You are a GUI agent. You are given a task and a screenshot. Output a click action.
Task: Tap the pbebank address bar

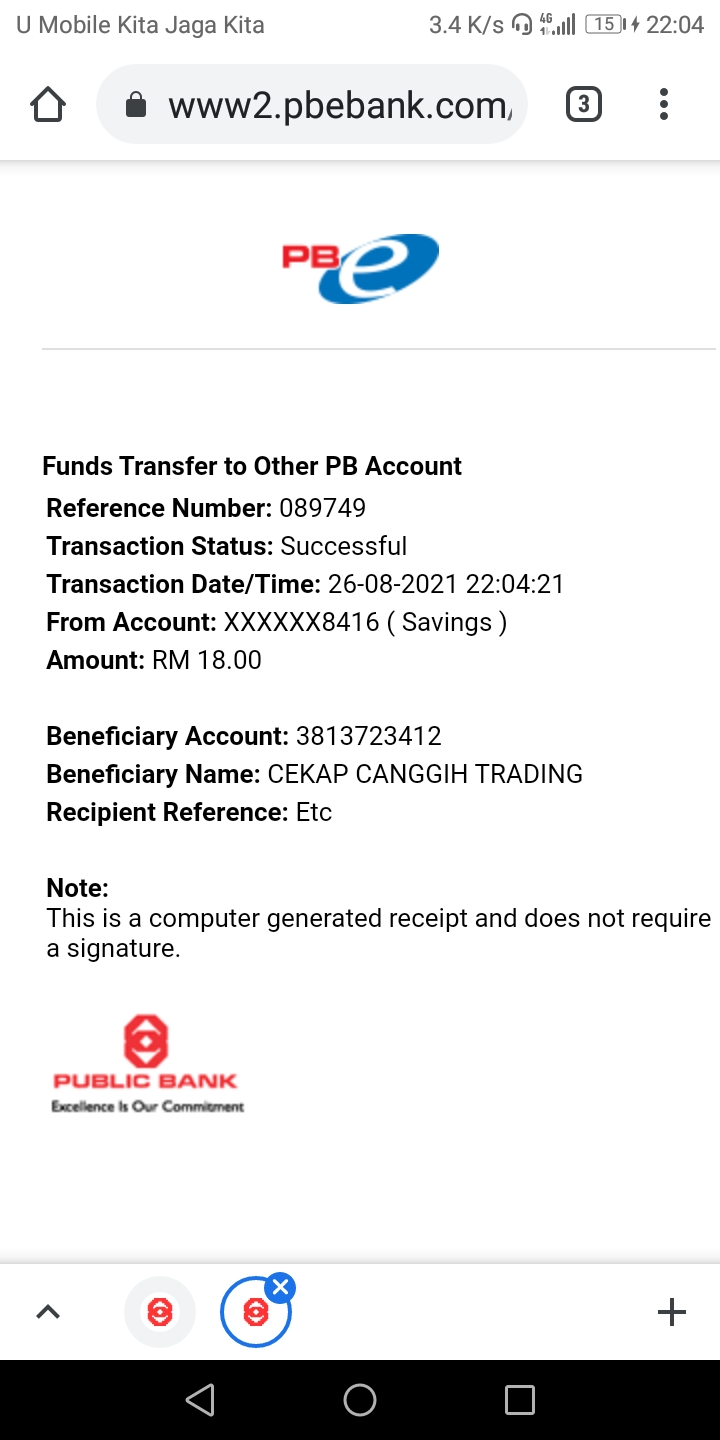pyautogui.click(x=312, y=104)
